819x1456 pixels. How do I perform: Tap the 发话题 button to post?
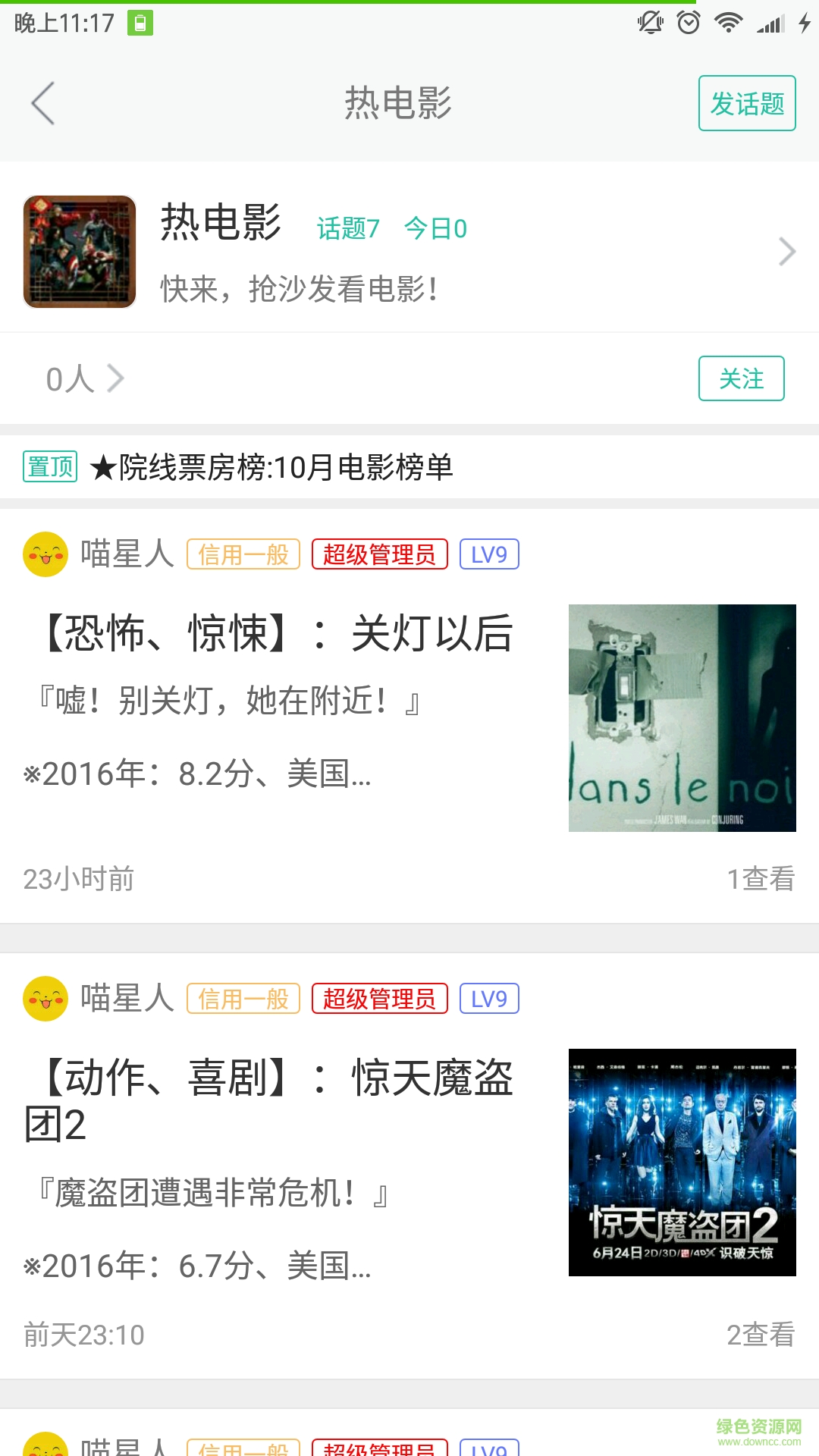tap(746, 104)
